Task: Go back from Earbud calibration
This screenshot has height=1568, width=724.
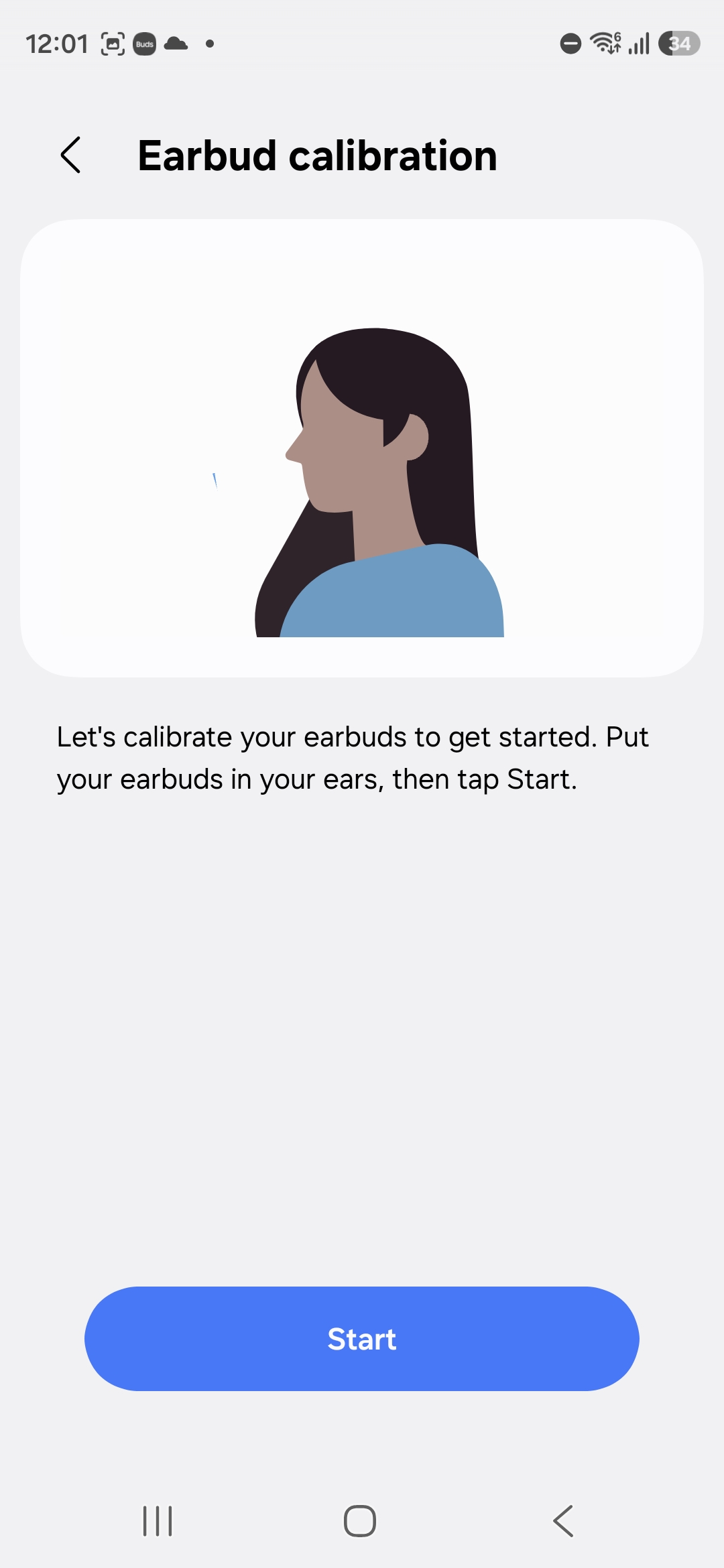Action: pos(71,155)
